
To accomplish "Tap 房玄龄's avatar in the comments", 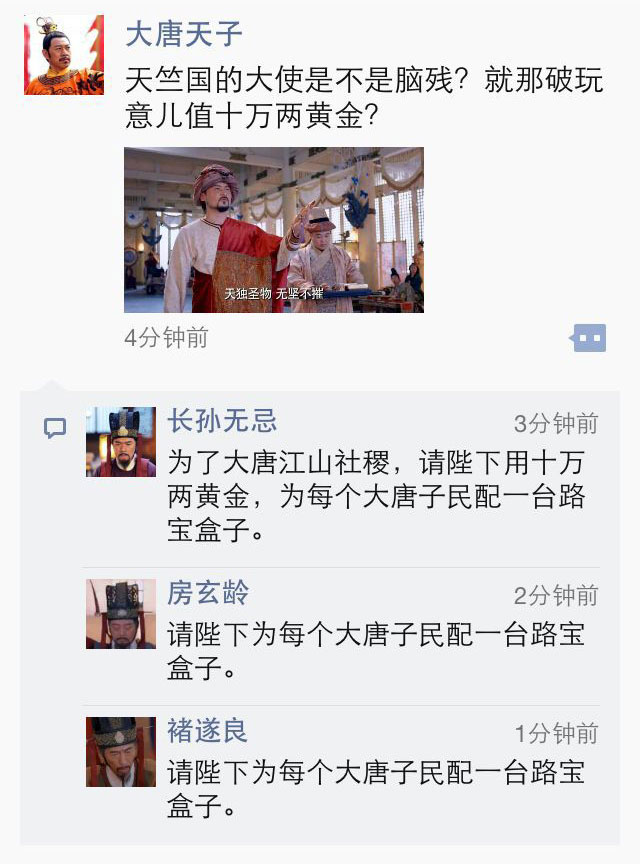I will tap(121, 613).
